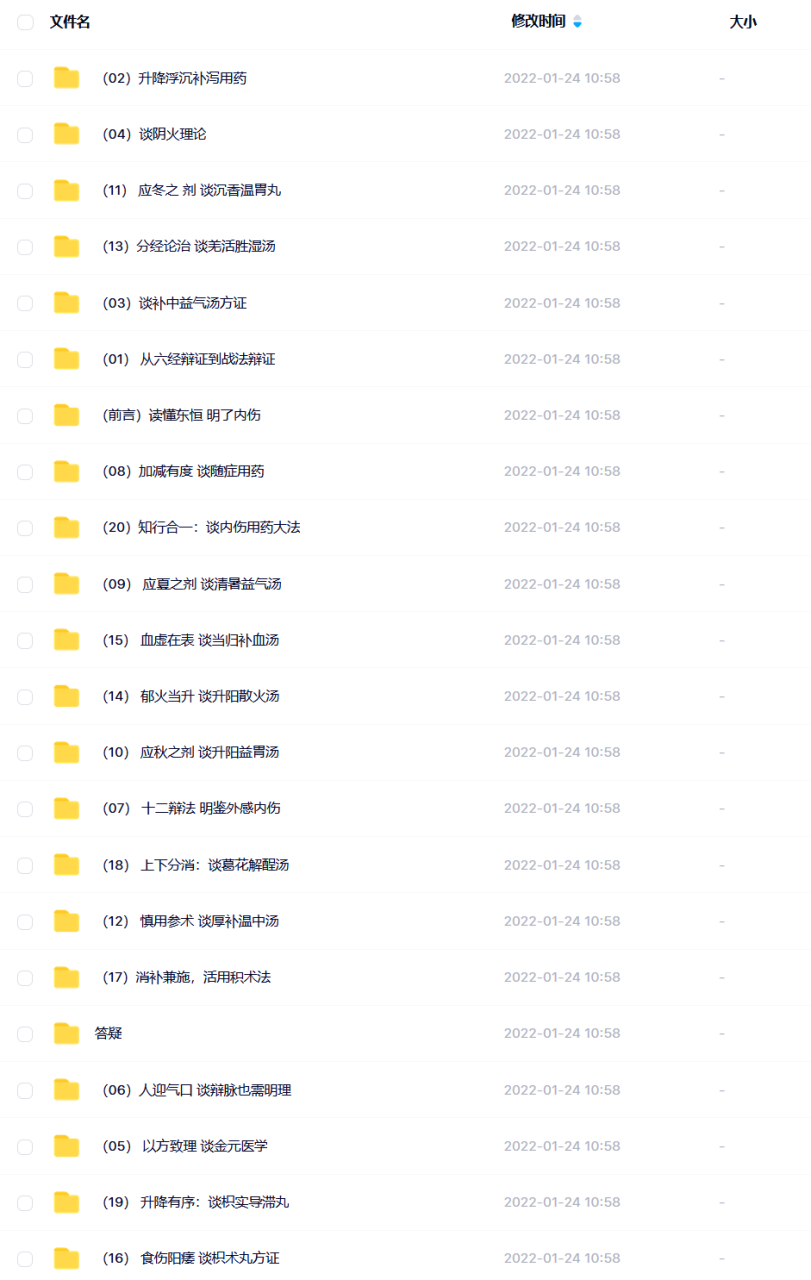Check the box for (10) 应秋之剂 folder
811x1280 pixels.
[x=25, y=753]
